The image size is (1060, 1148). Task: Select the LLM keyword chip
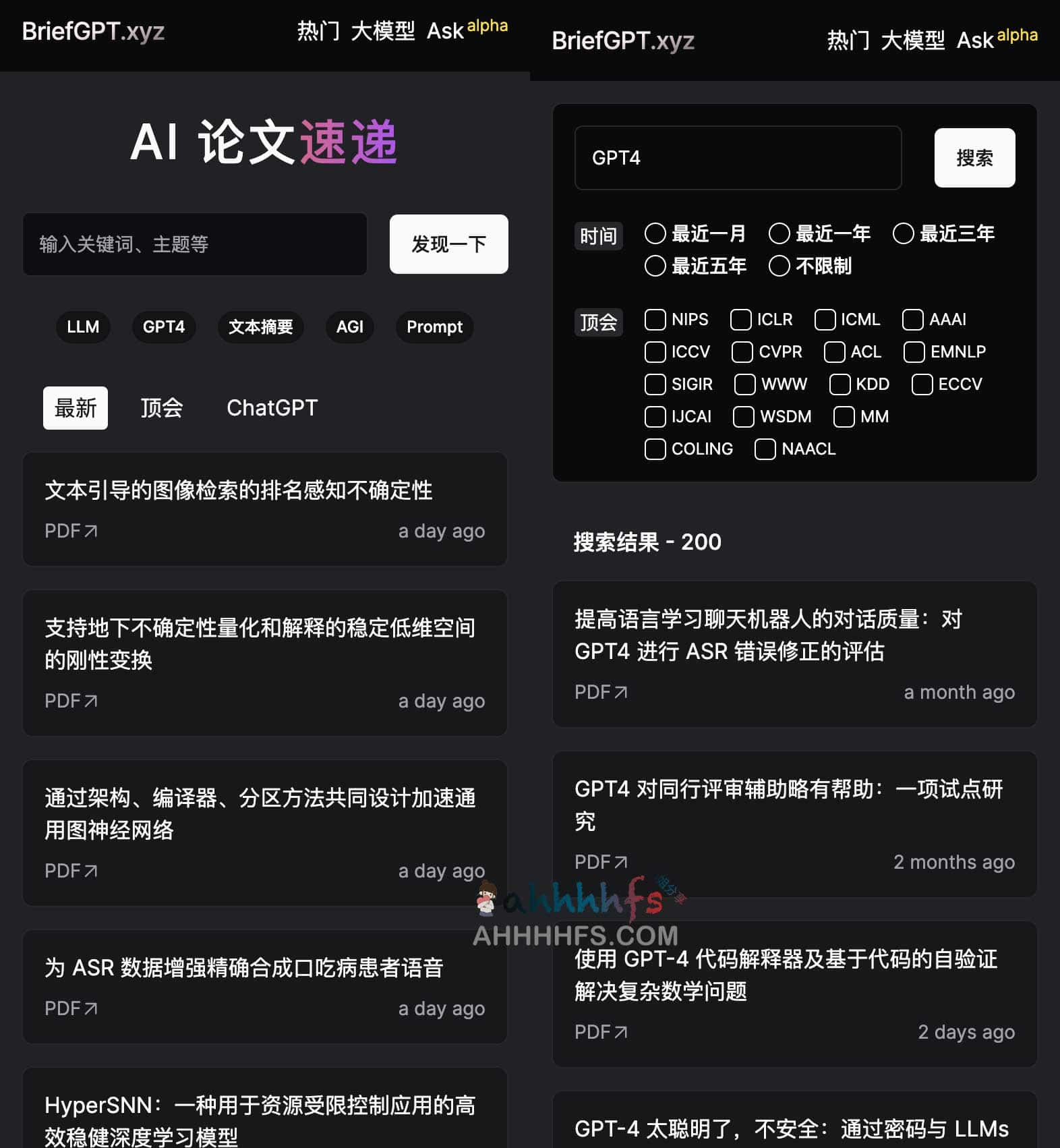pos(83,327)
